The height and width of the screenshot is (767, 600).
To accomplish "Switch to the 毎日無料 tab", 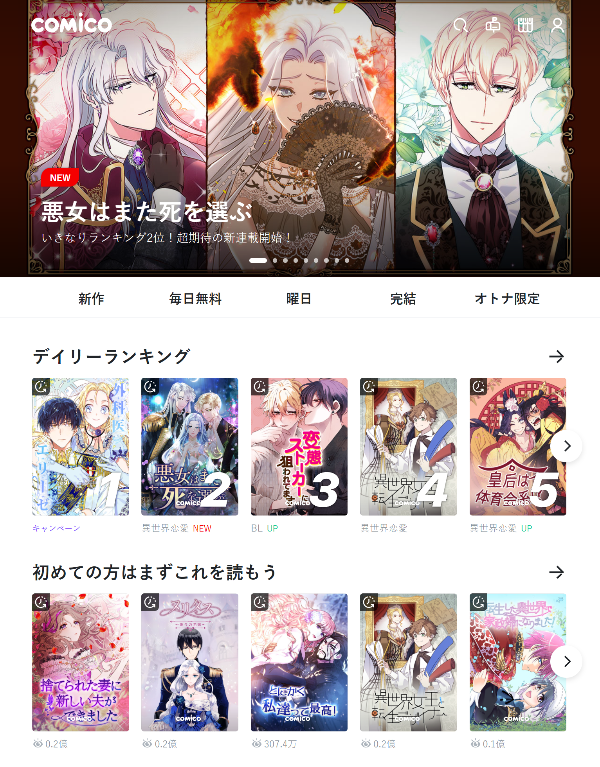I will [195, 299].
